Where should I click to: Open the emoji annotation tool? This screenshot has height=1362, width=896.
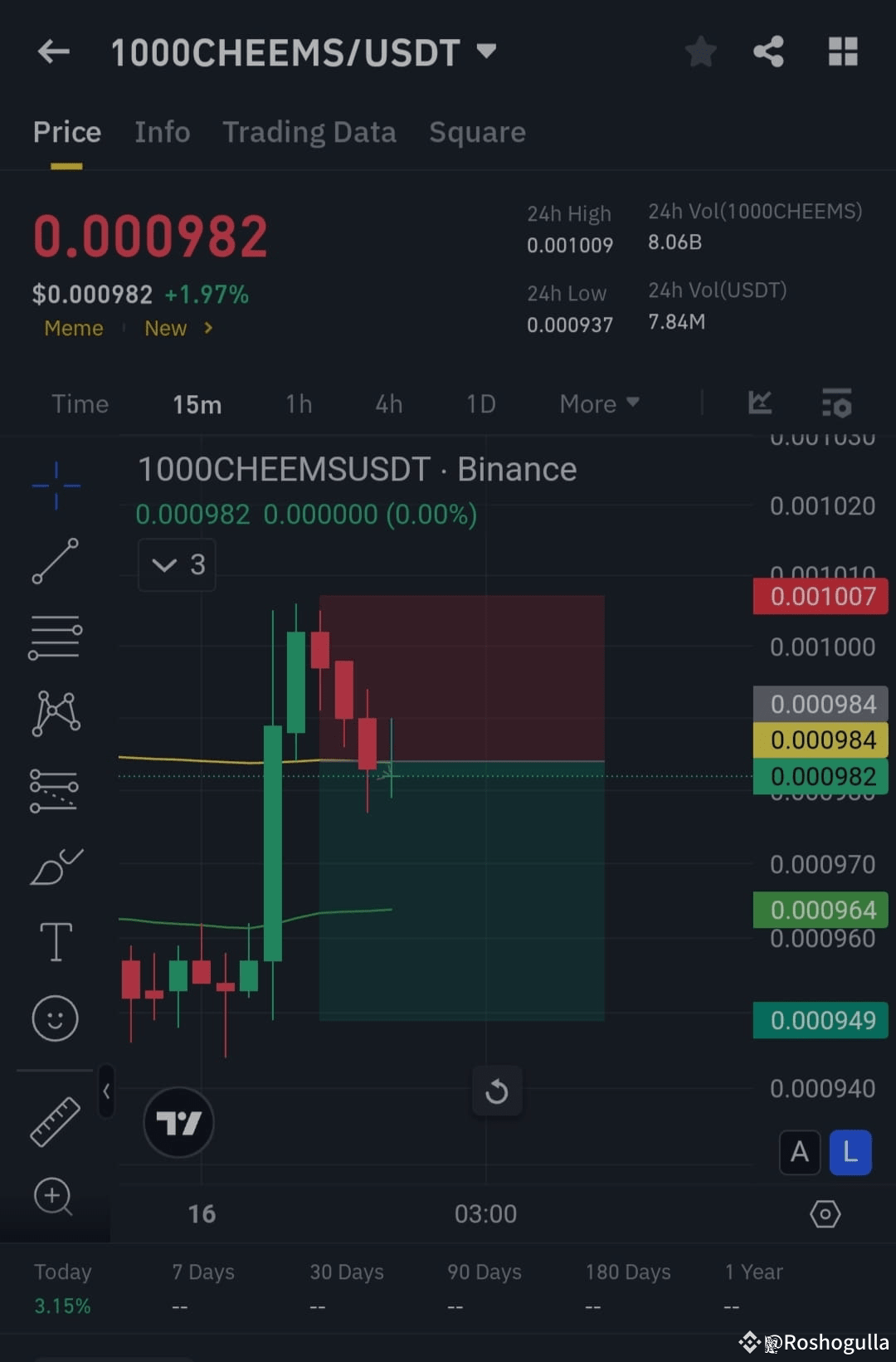click(x=55, y=1018)
